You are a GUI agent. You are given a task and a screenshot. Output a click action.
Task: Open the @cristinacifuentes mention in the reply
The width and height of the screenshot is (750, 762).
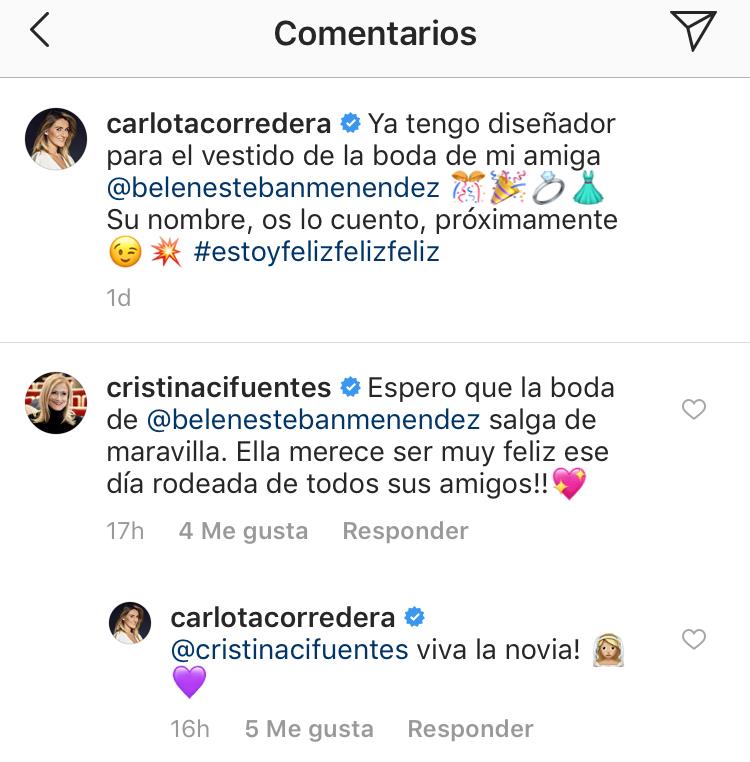coord(290,650)
